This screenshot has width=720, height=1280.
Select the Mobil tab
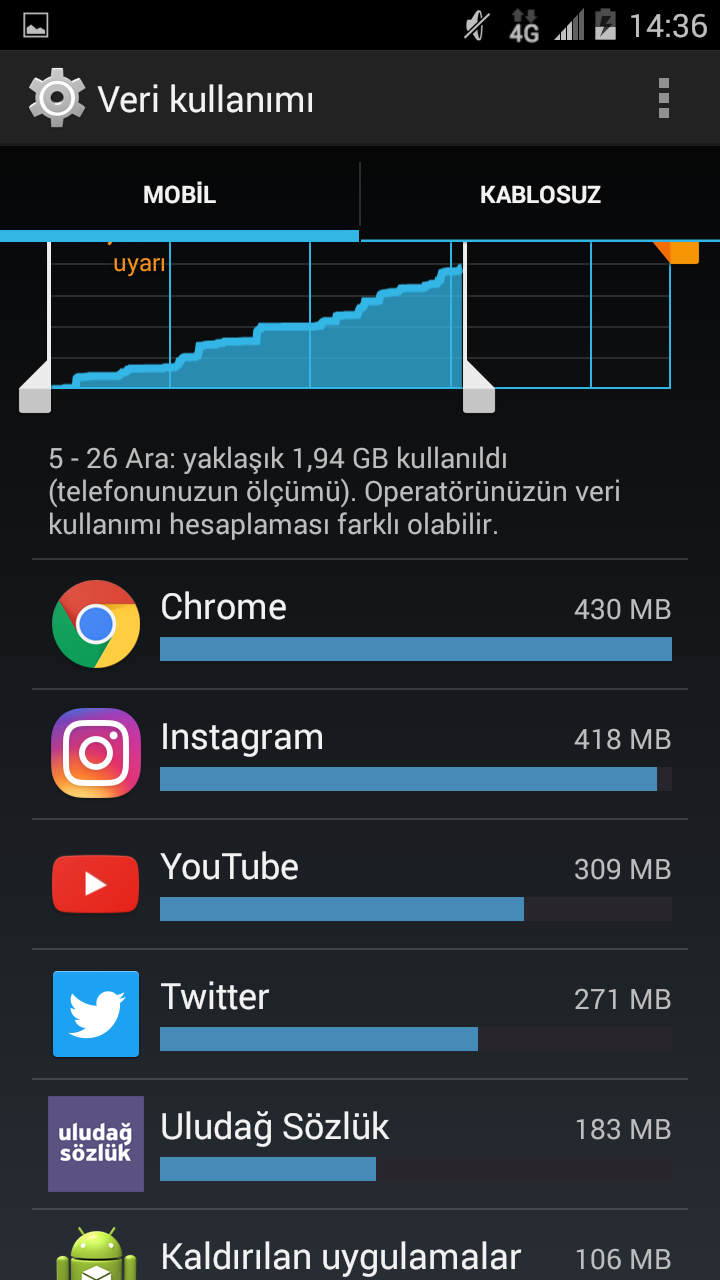tap(180, 195)
